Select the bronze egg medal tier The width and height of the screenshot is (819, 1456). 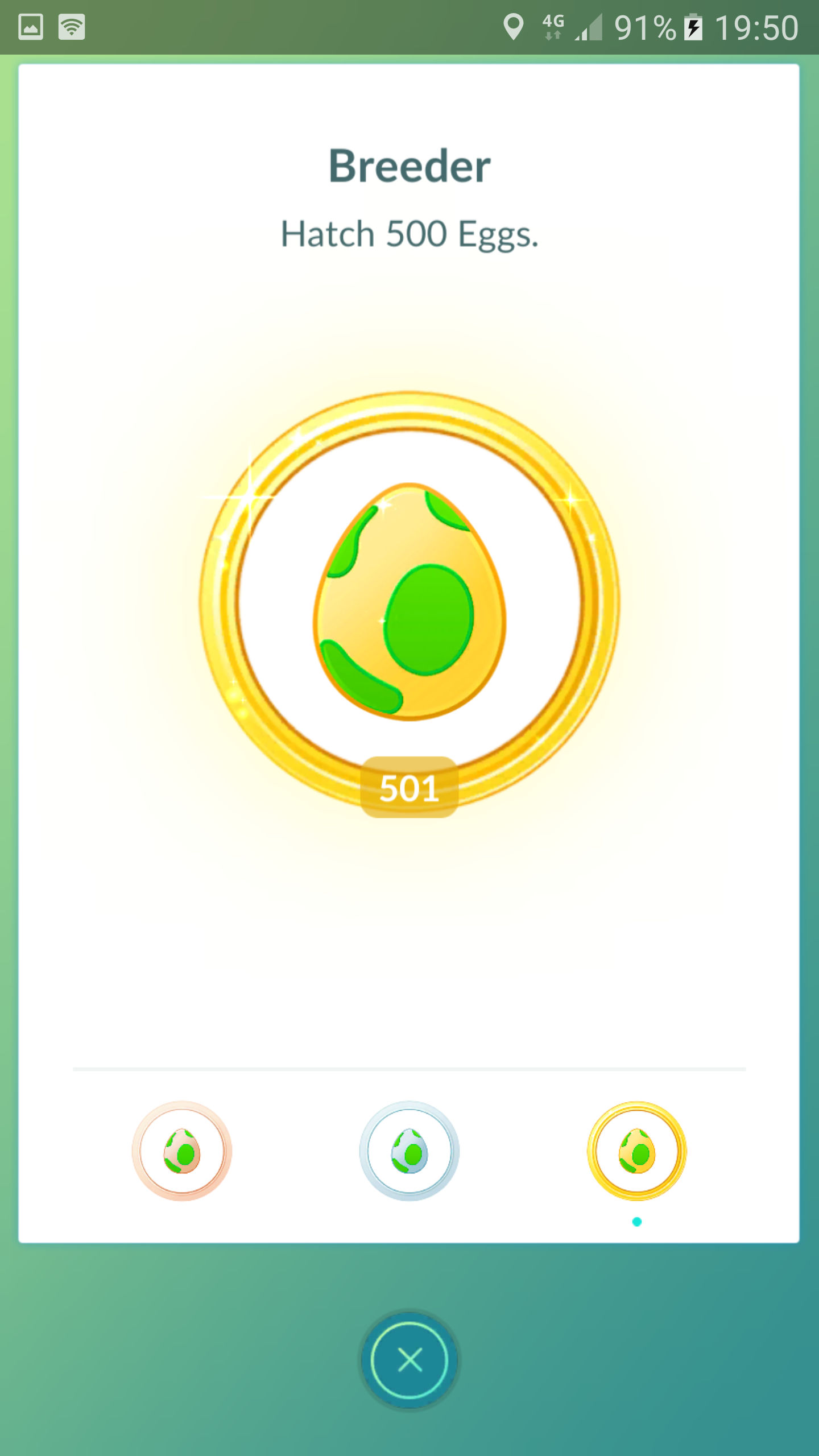(182, 1151)
